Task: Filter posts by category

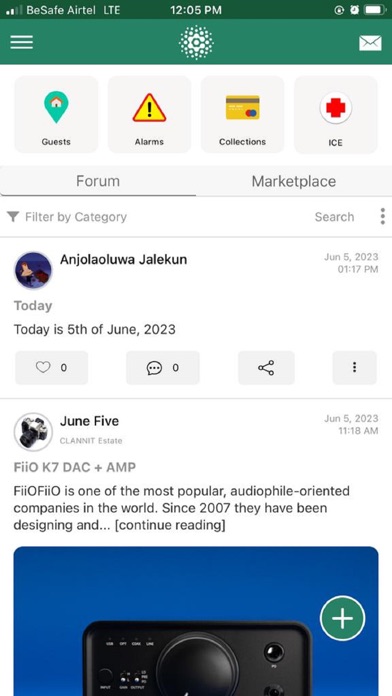Action: 67,217
